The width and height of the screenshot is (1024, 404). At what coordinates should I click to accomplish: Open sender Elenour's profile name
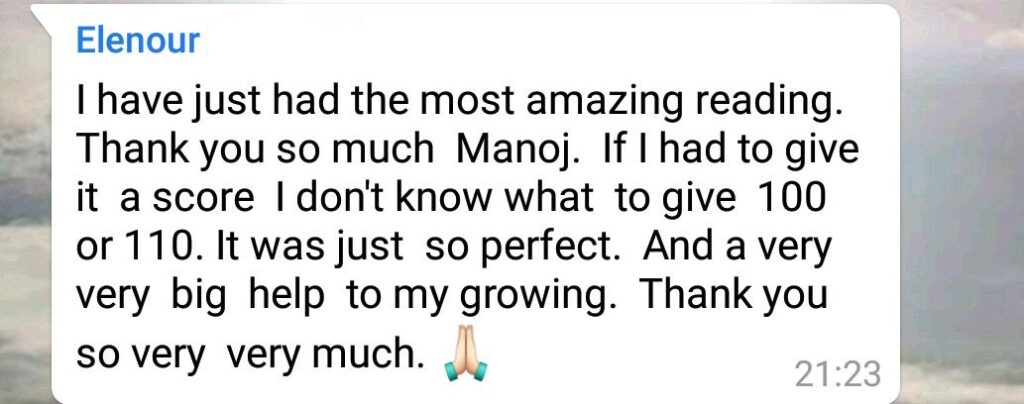click(138, 41)
